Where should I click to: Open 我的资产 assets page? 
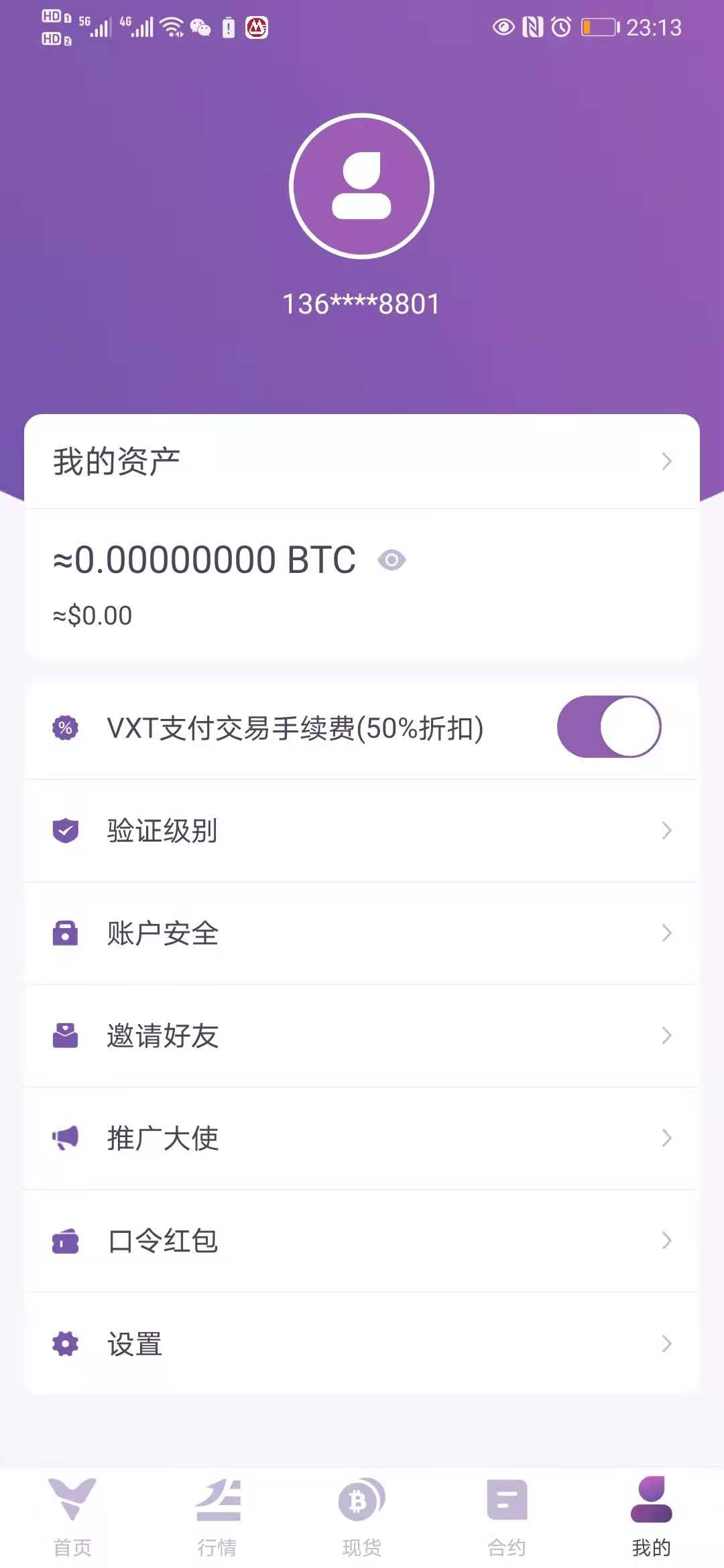[x=362, y=462]
